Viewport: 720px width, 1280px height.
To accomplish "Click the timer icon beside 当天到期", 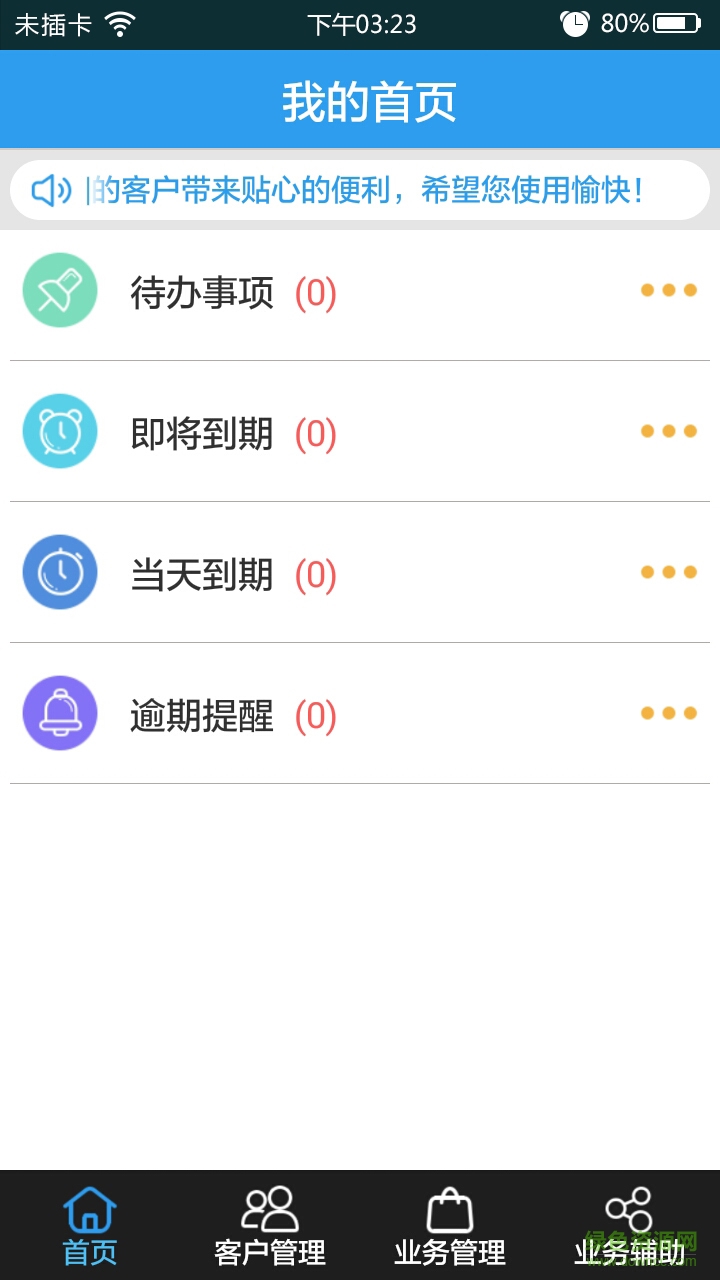I will (x=60, y=573).
